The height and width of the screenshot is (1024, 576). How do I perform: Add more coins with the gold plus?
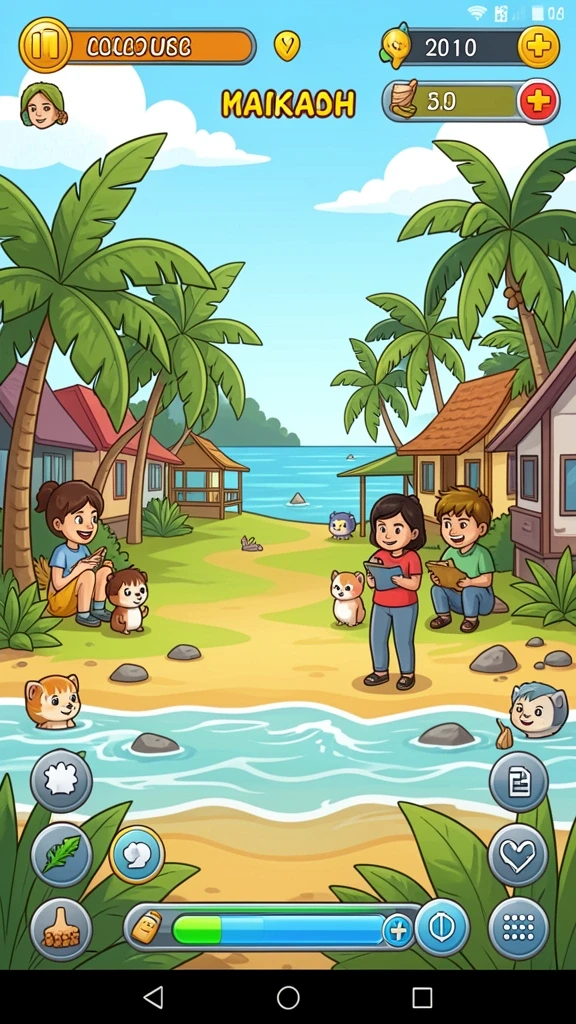538,47
